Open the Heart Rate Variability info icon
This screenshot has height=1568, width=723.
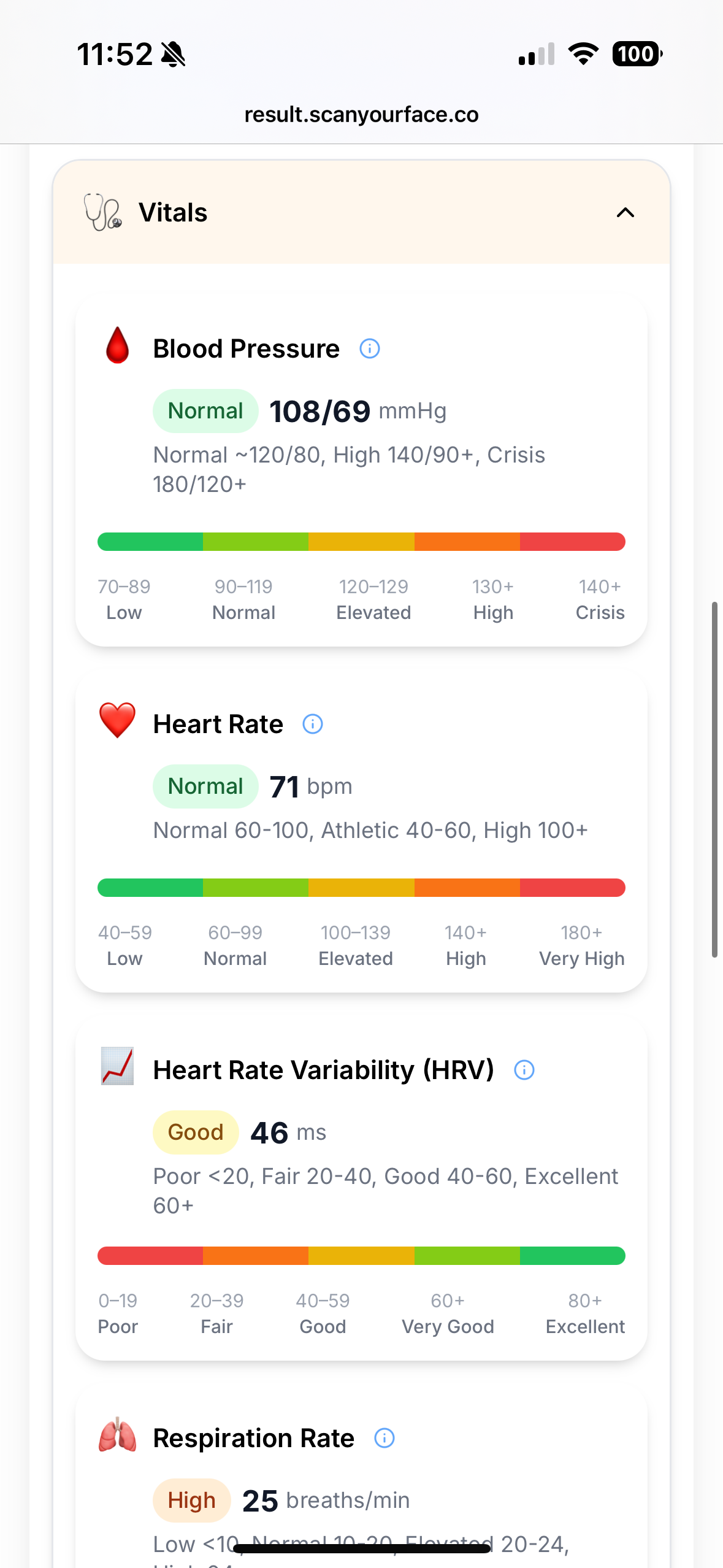(x=524, y=1069)
